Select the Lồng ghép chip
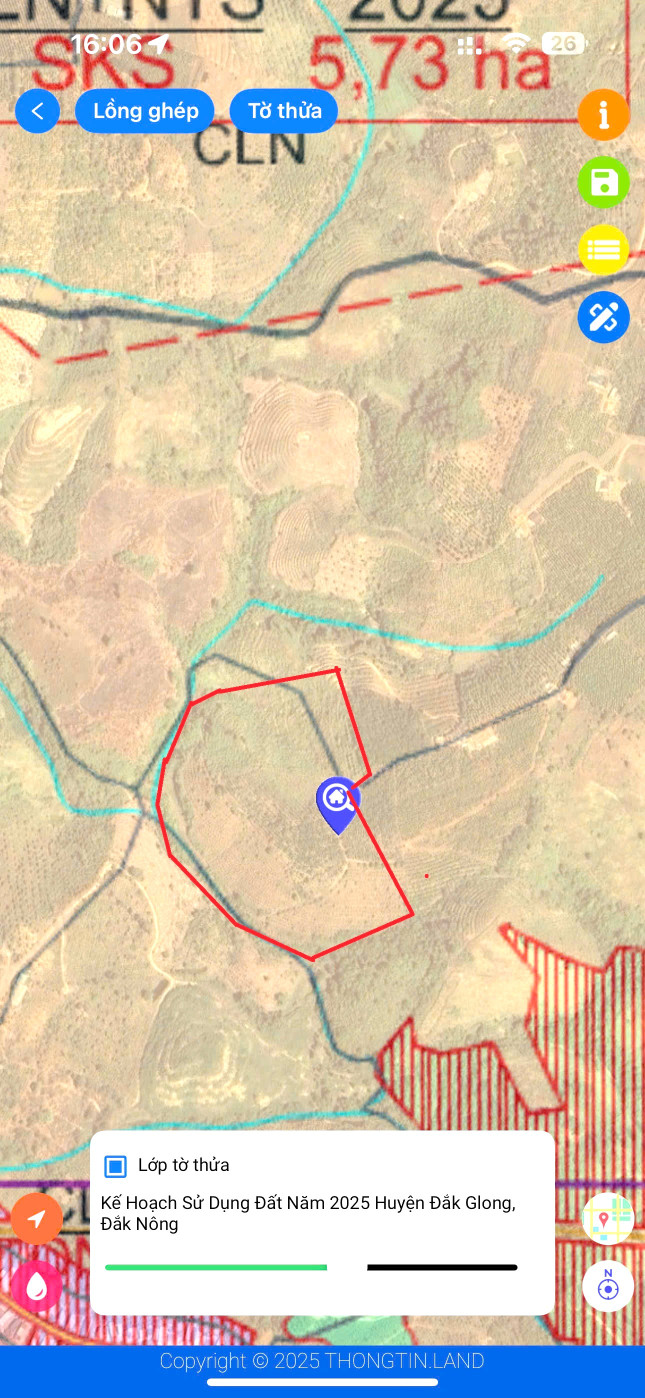Image resolution: width=645 pixels, height=1398 pixels. coord(145,111)
